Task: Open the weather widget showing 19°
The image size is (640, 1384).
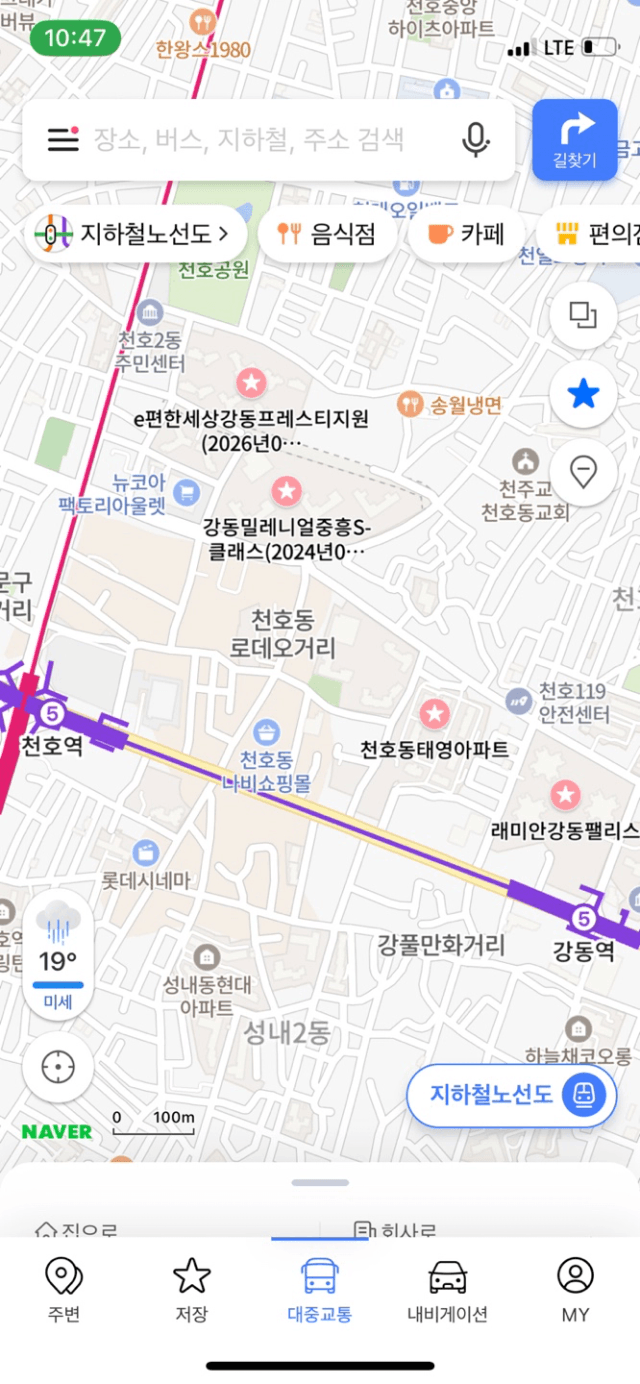Action: coord(58,954)
